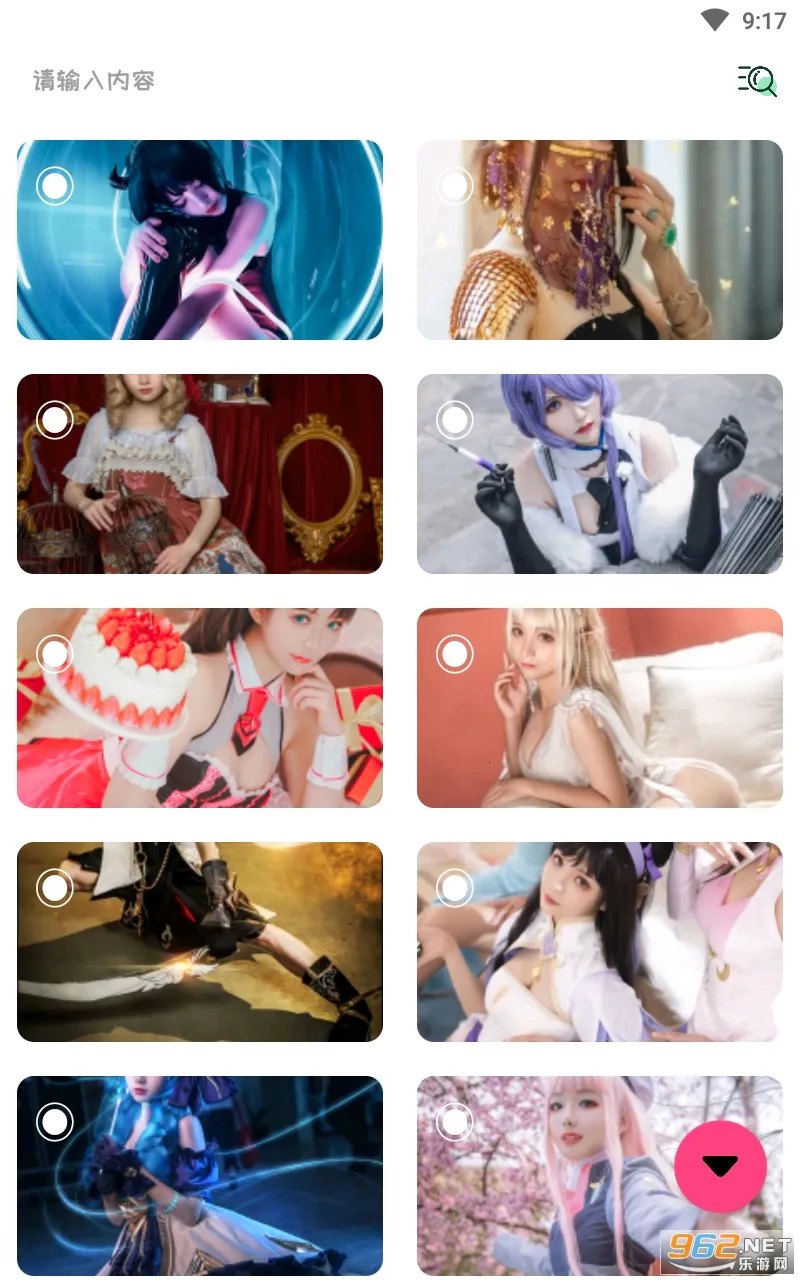This screenshot has height=1280, width=800.
Task: Select the circle on the white dress blonde photo
Action: coord(454,654)
